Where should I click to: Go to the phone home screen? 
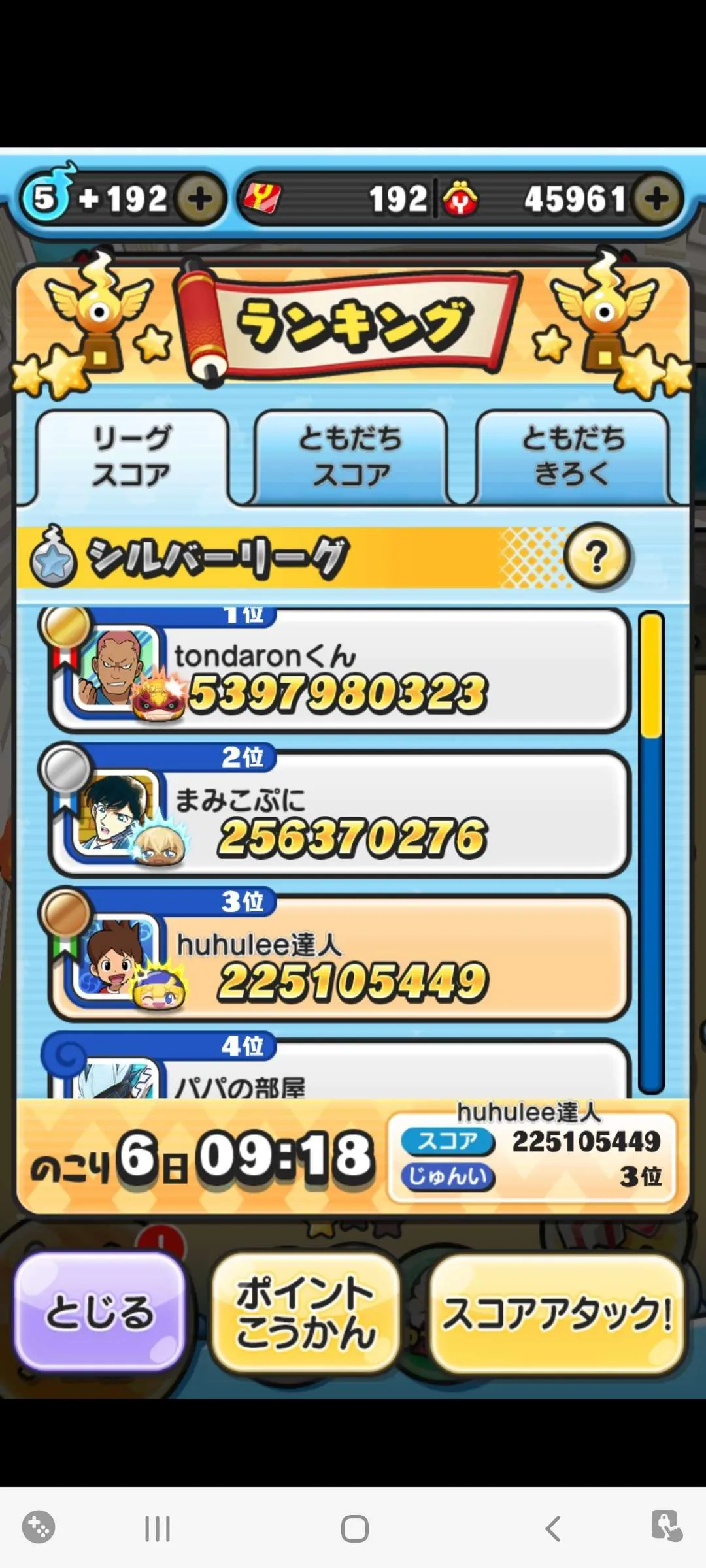tap(354, 1529)
